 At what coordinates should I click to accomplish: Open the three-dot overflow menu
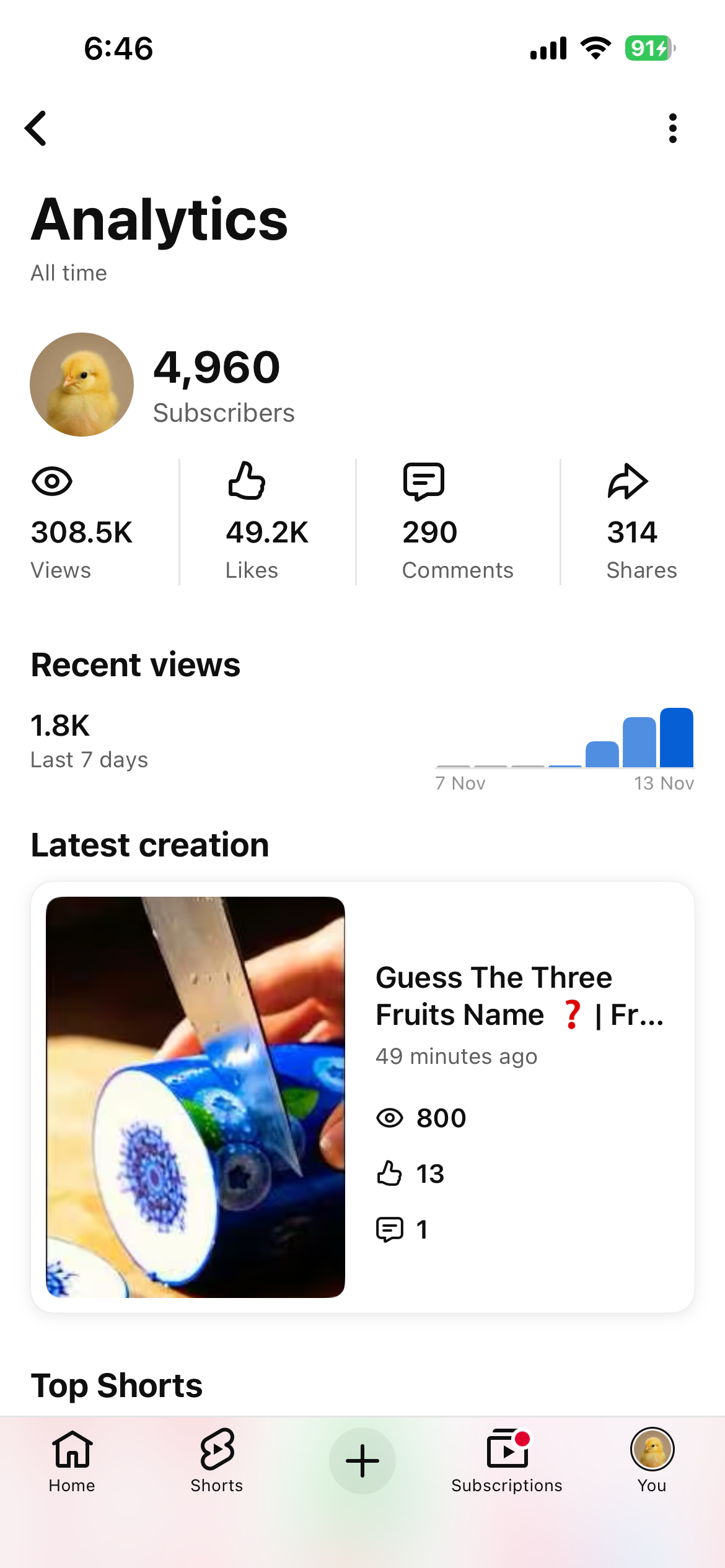672,128
